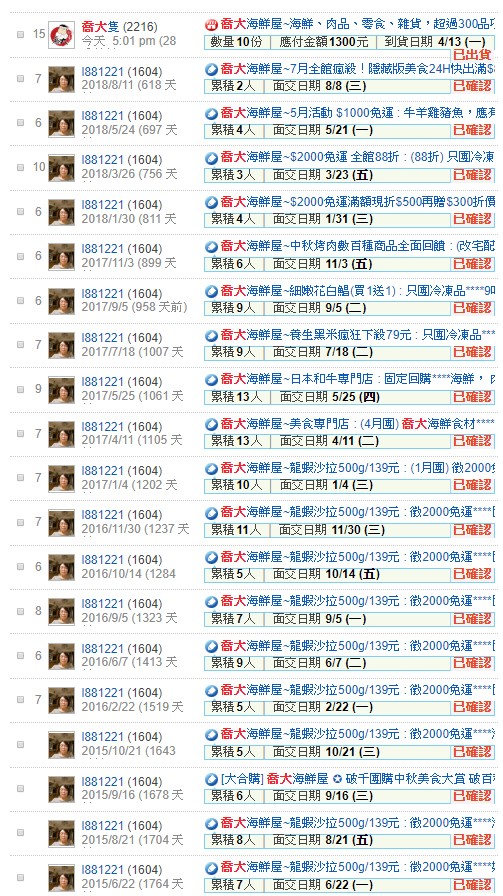
Task: Tap the user avatar on the 2017/9/5 row
Action: [61, 301]
